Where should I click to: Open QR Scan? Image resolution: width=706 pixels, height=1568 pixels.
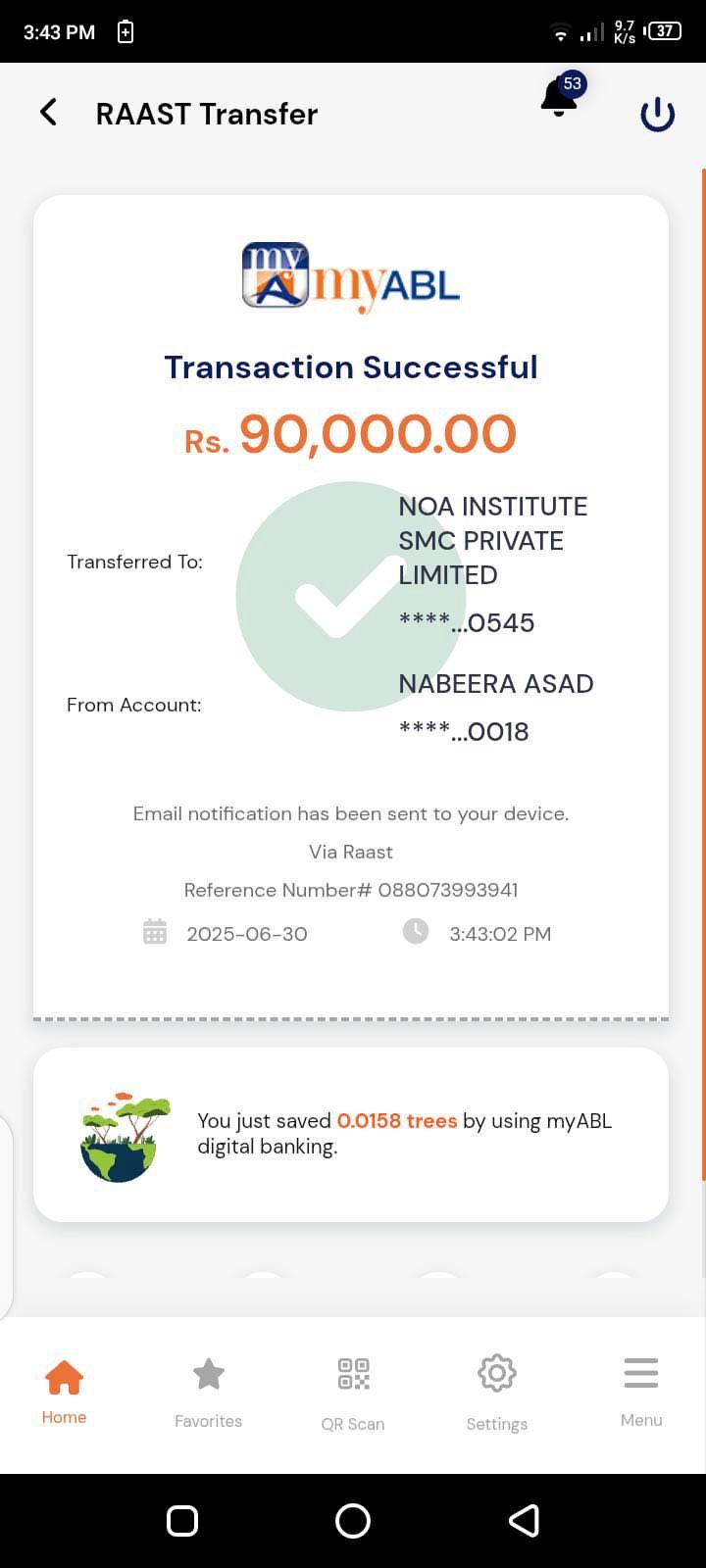[x=353, y=1390]
